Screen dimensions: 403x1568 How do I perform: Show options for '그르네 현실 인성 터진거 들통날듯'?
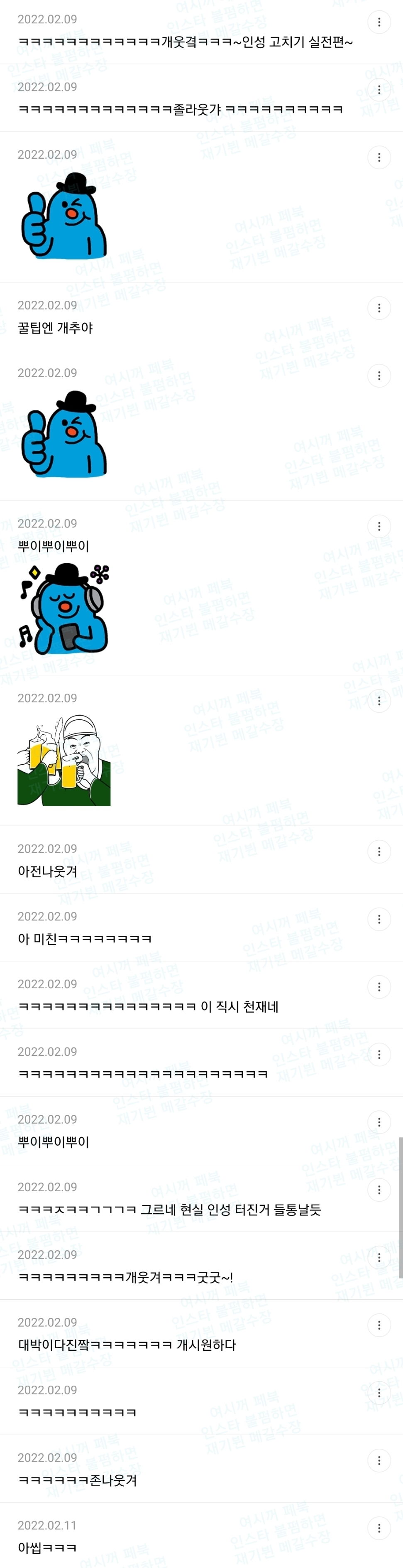(x=379, y=1190)
